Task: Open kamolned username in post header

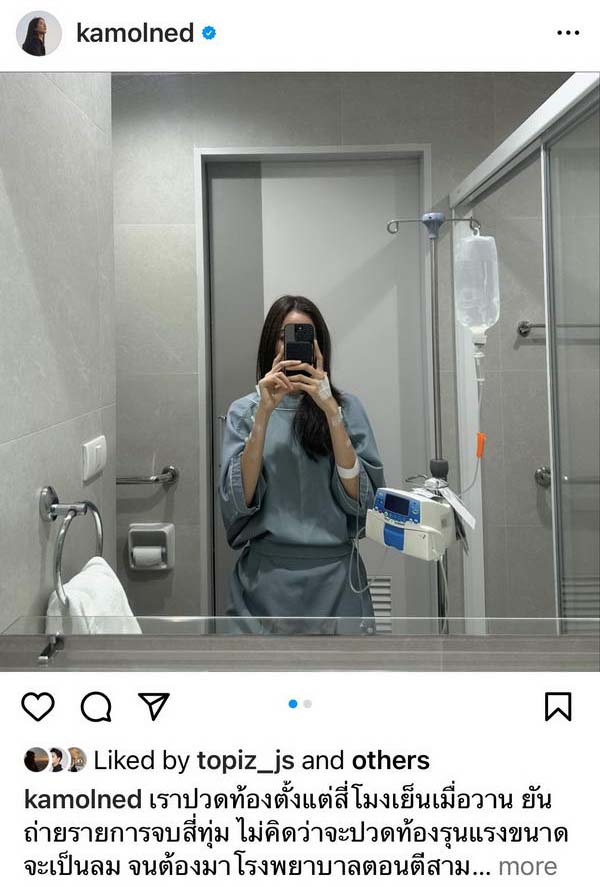Action: tap(135, 33)
